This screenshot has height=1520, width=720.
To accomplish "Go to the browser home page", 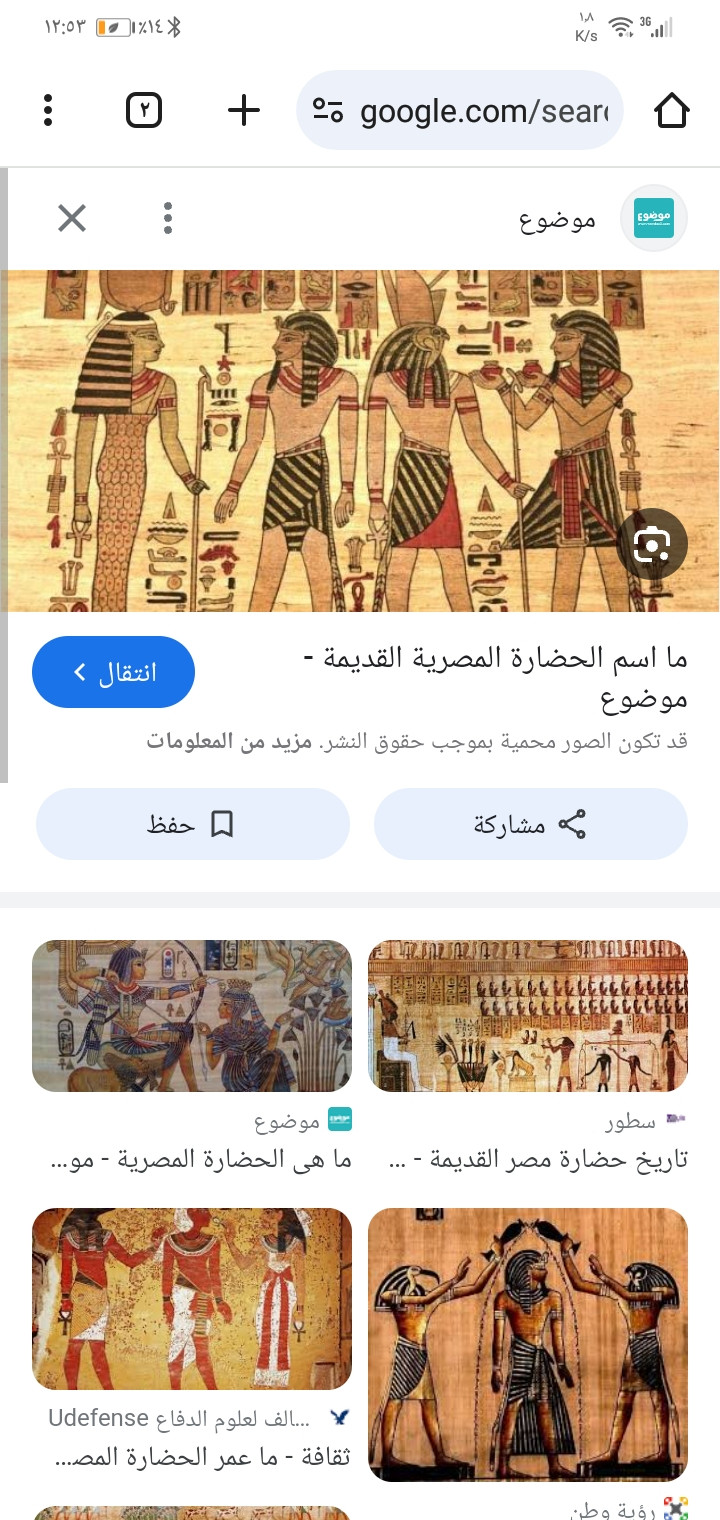I will point(672,110).
